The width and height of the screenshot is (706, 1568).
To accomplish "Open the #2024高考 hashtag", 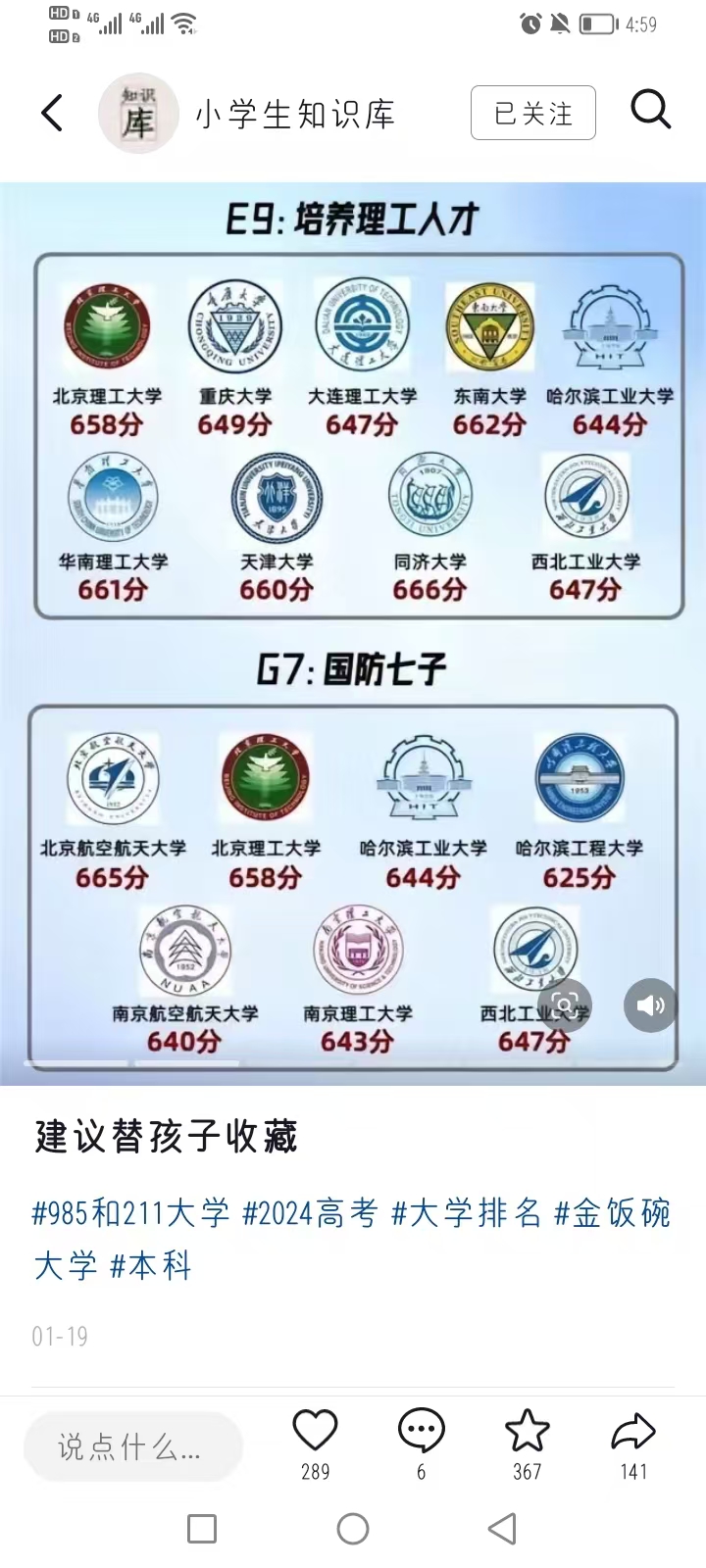I will (310, 1213).
